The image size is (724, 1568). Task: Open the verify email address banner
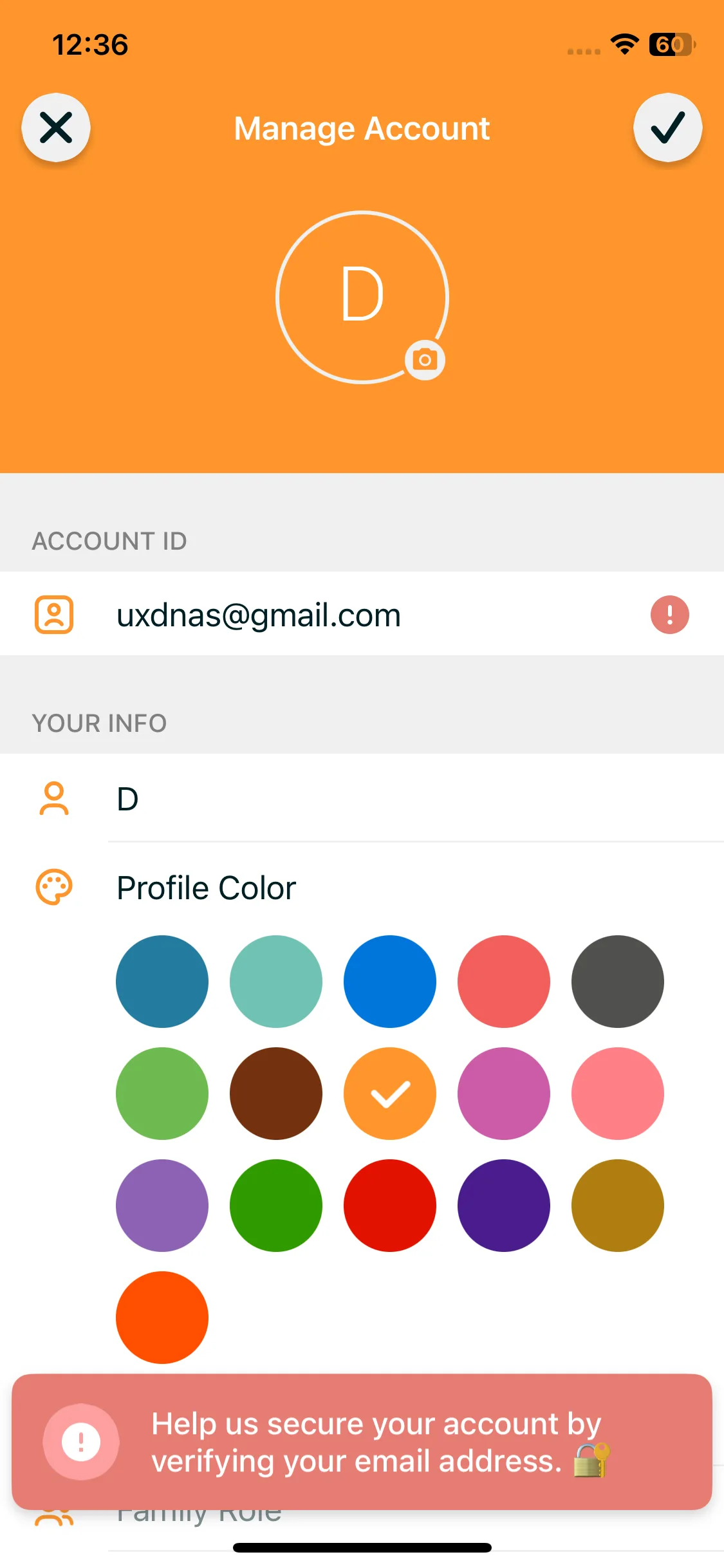362,1442
